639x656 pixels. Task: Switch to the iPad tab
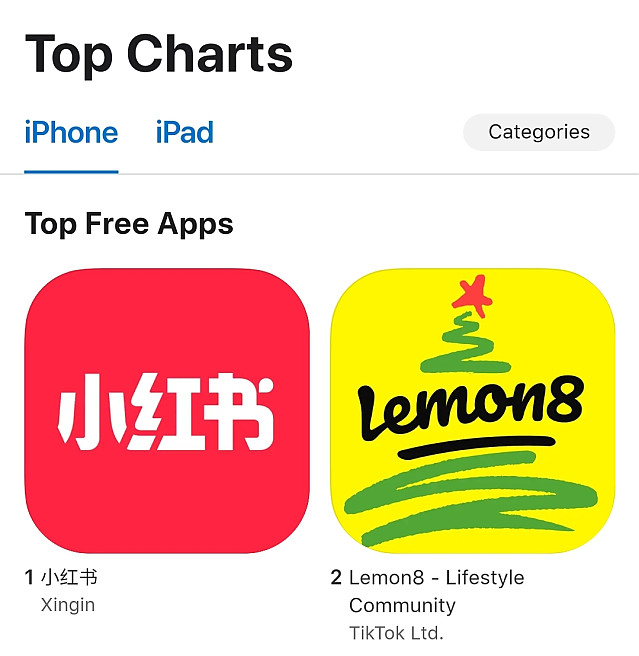[x=184, y=133]
